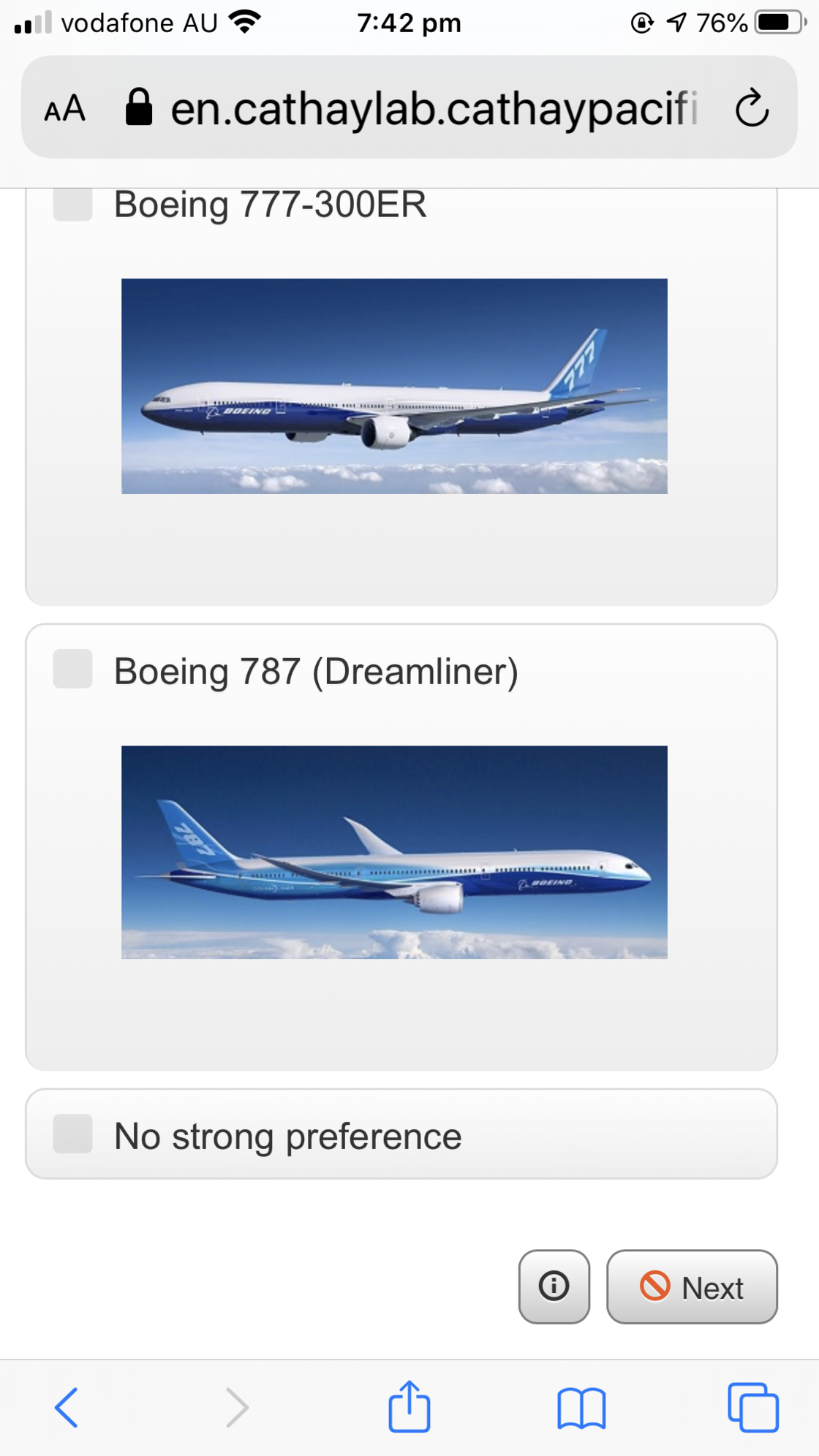Screen dimensions: 819x1456
Task: Choose No strong preference
Action: (72, 1134)
